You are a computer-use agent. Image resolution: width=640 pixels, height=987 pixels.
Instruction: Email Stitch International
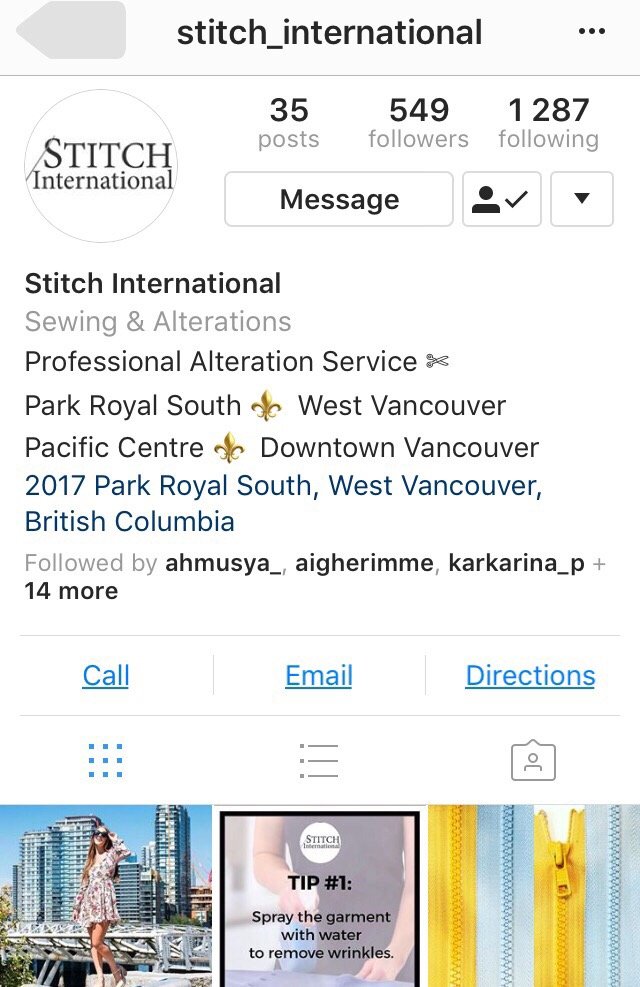319,676
